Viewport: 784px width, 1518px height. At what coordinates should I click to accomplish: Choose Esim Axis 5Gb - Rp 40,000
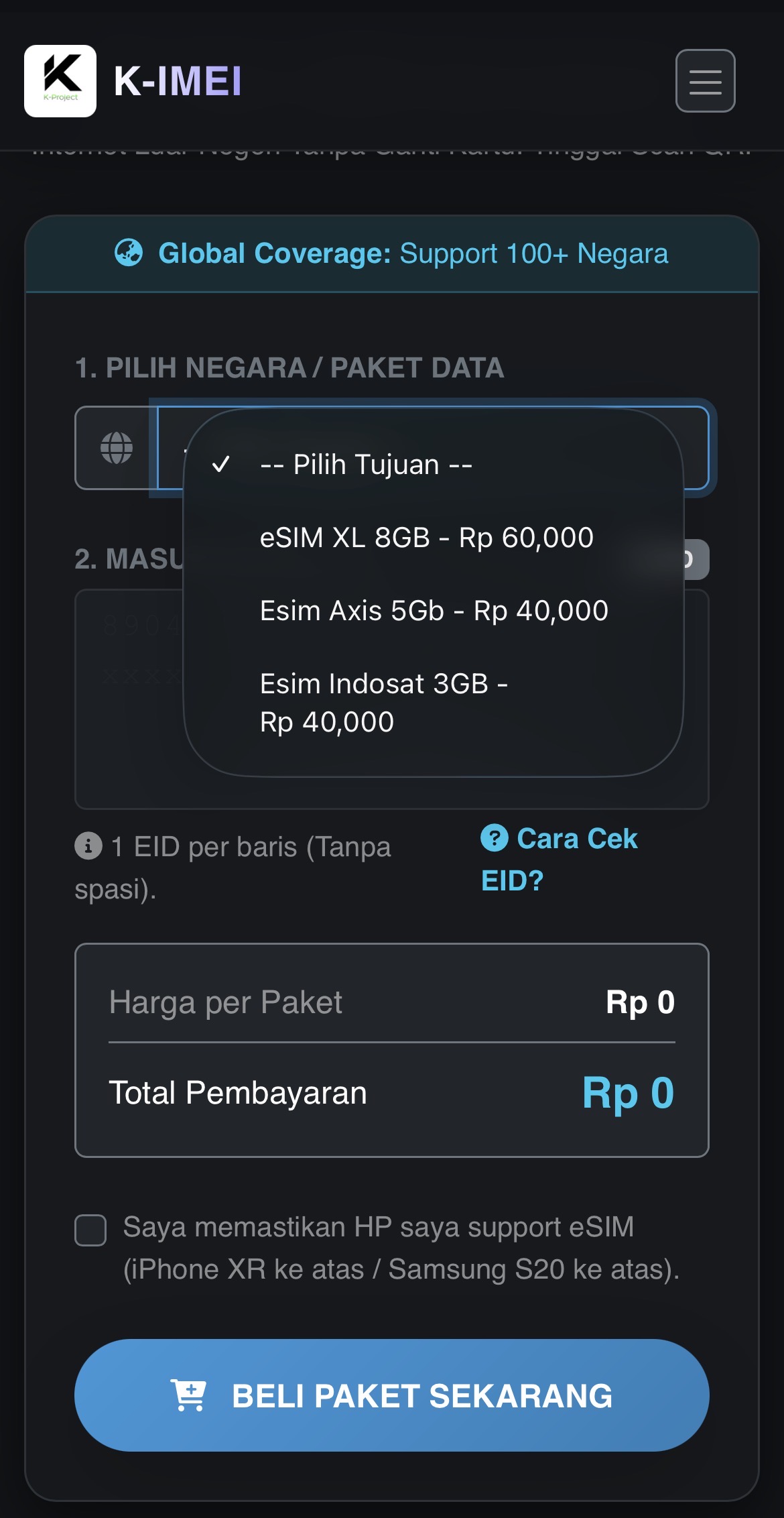pyautogui.click(x=434, y=610)
